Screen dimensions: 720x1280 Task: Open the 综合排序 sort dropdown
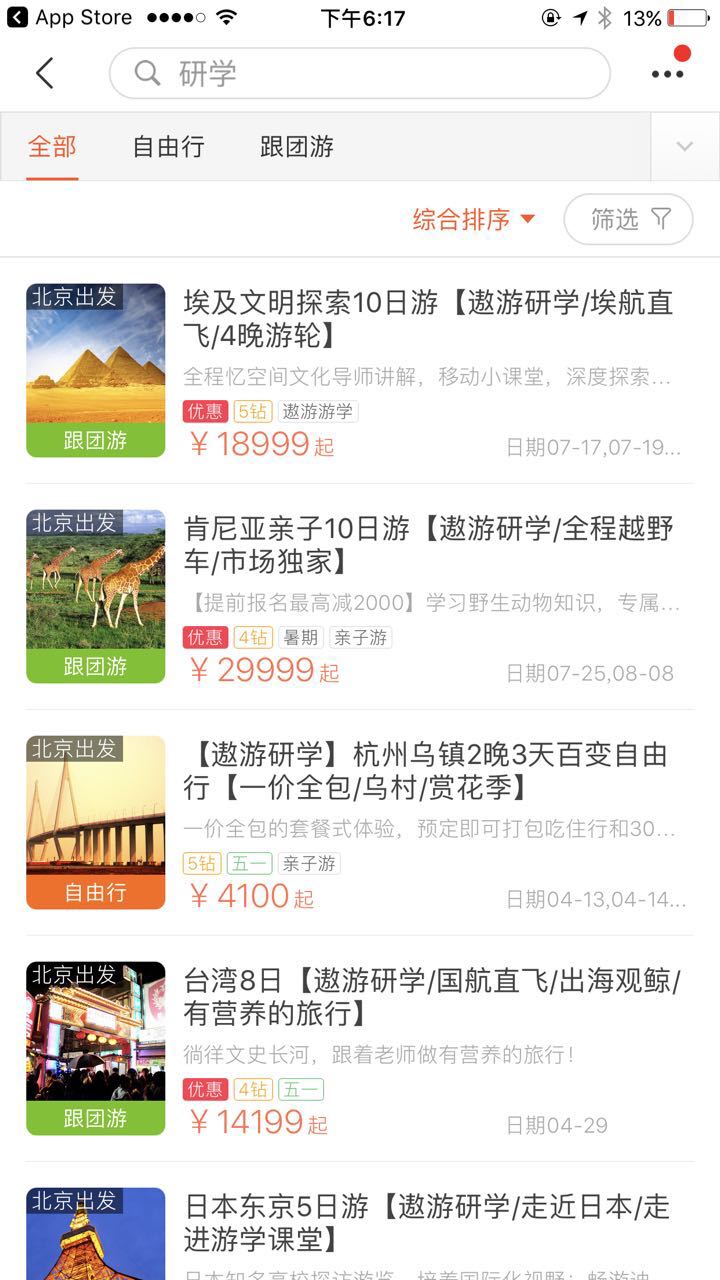pyautogui.click(x=475, y=219)
